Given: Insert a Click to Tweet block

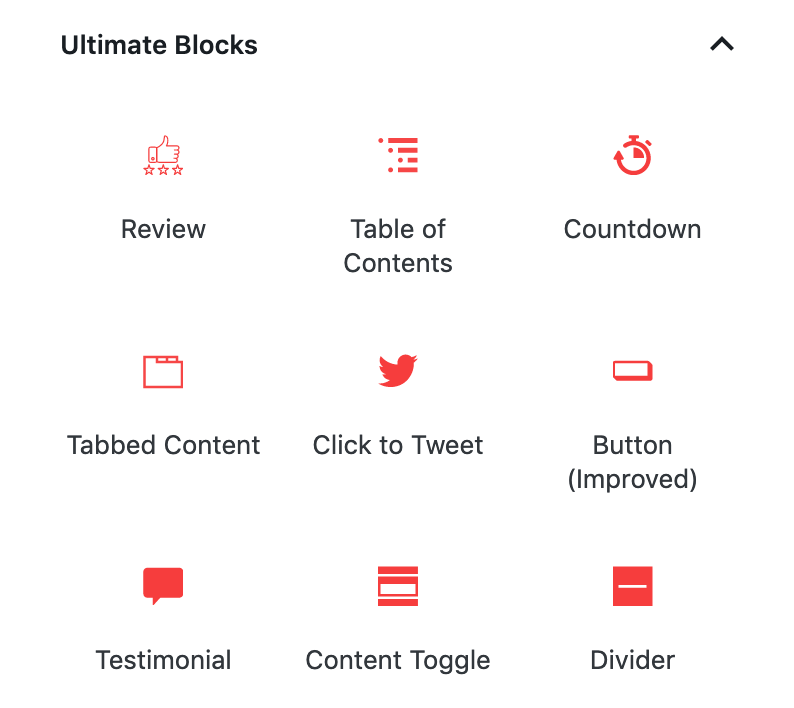Looking at the screenshot, I should coord(398,404).
